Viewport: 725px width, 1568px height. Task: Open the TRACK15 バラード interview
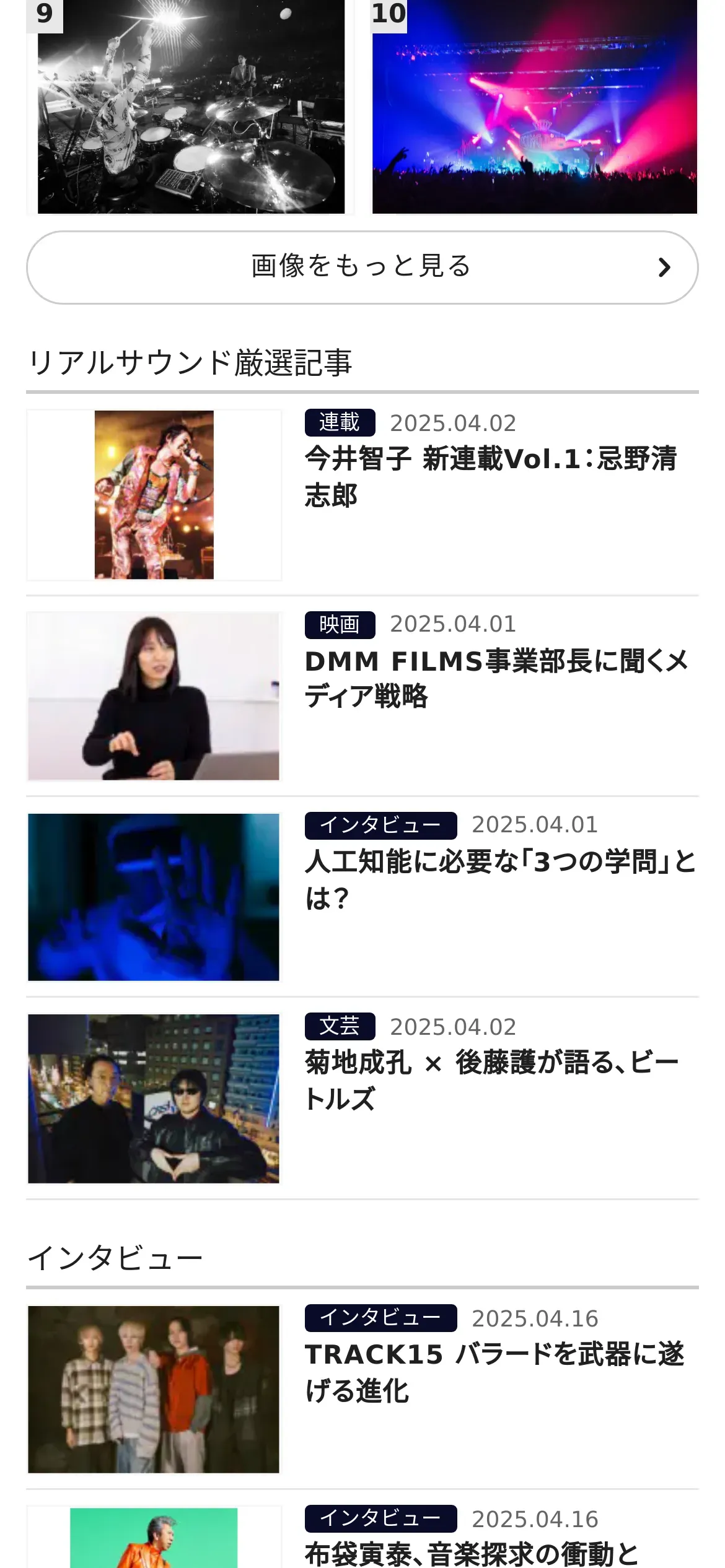(x=493, y=1372)
